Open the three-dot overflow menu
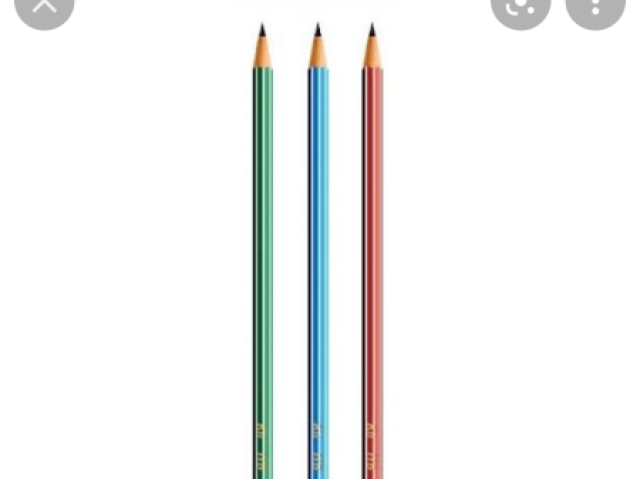640x479 pixels. 594,6
